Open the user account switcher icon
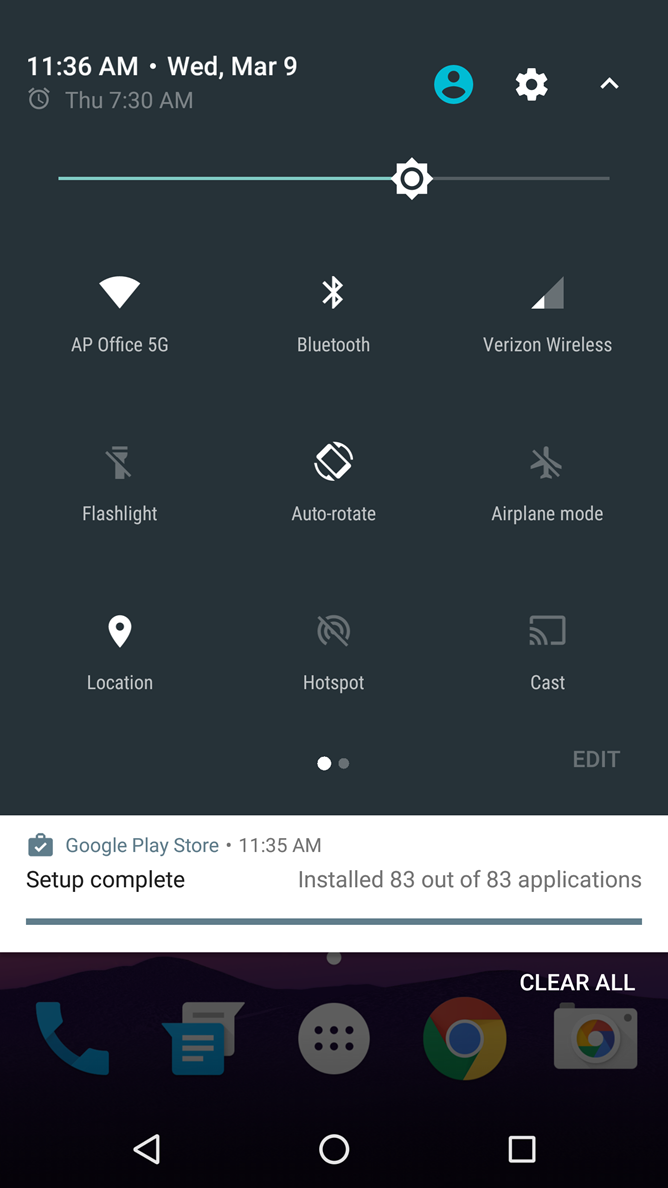Screen dimensions: 668x1188 coord(454,84)
